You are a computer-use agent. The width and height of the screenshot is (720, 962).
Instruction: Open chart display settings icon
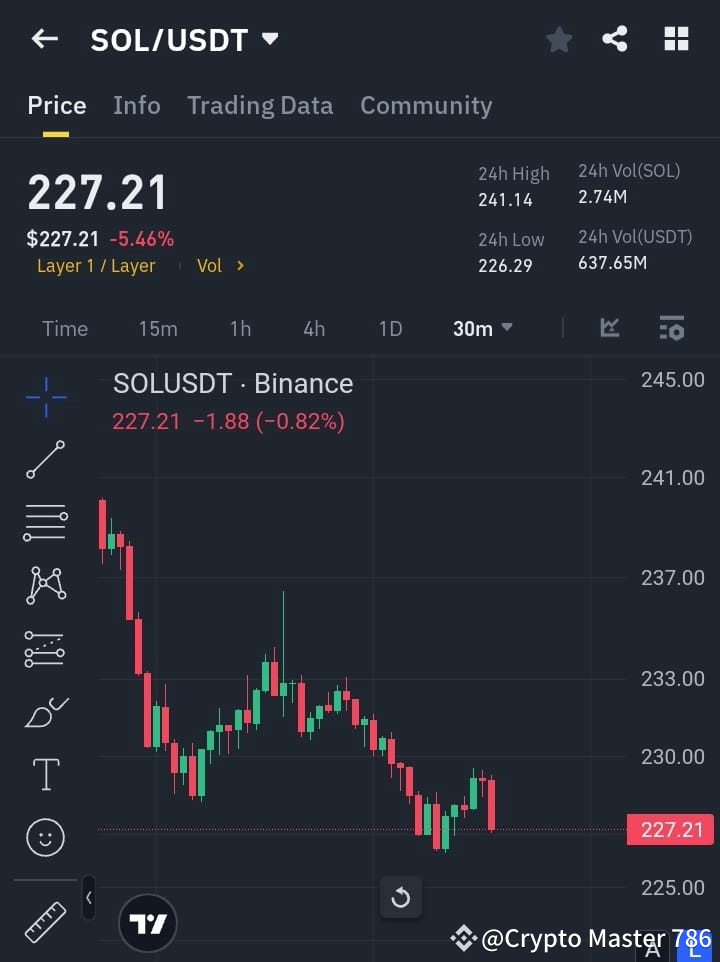pos(671,327)
